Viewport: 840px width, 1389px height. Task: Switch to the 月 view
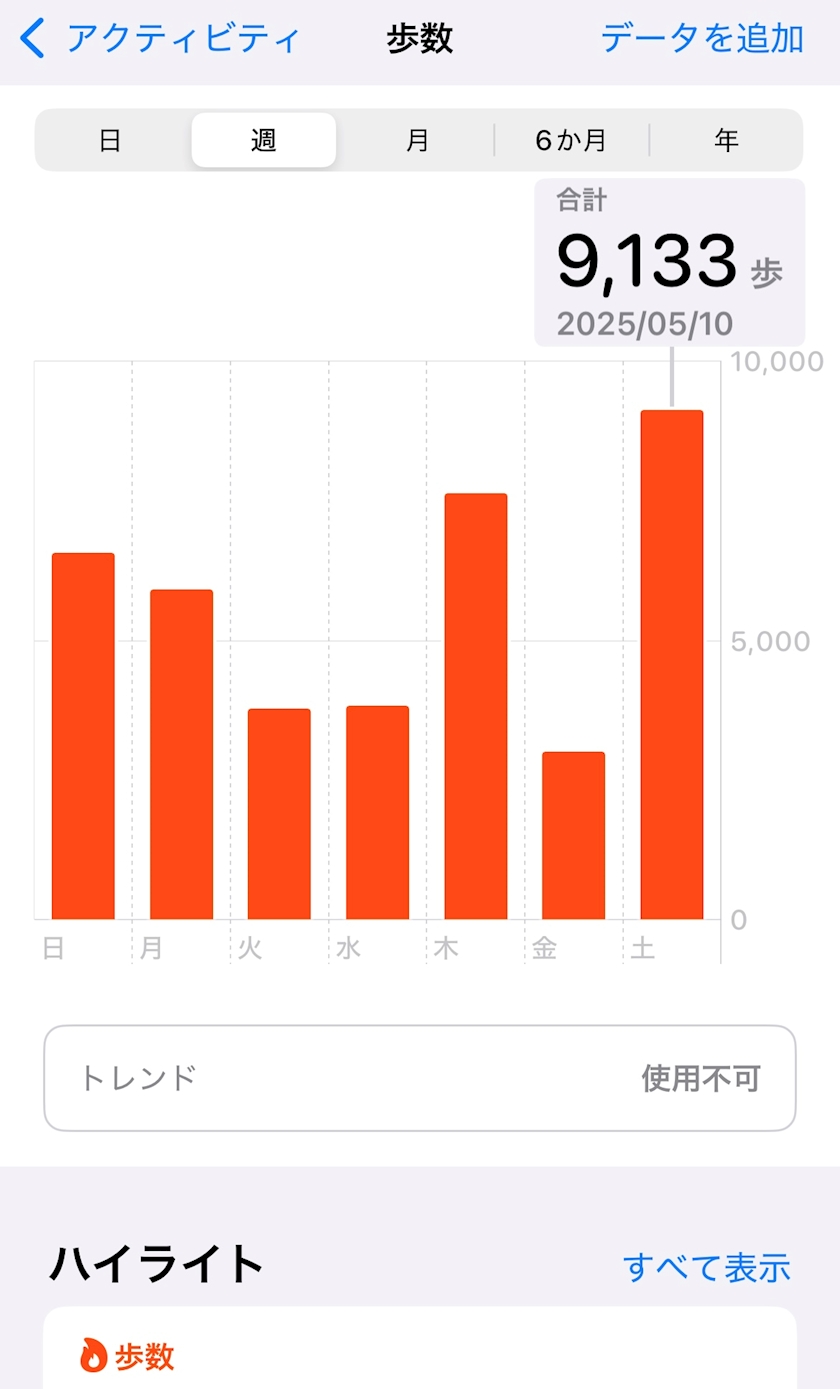pyautogui.click(x=417, y=140)
